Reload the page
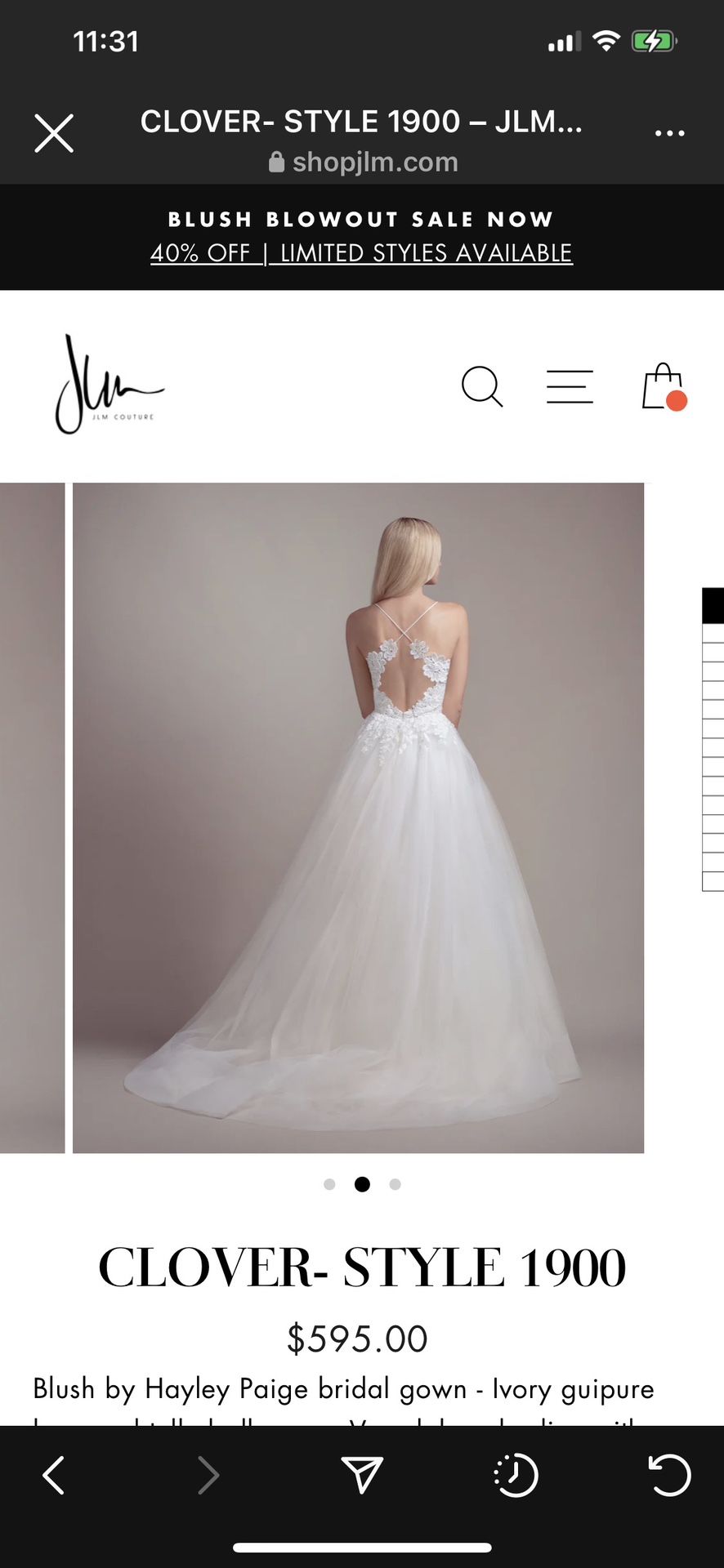Viewport: 724px width, 1568px height. coord(669,1475)
